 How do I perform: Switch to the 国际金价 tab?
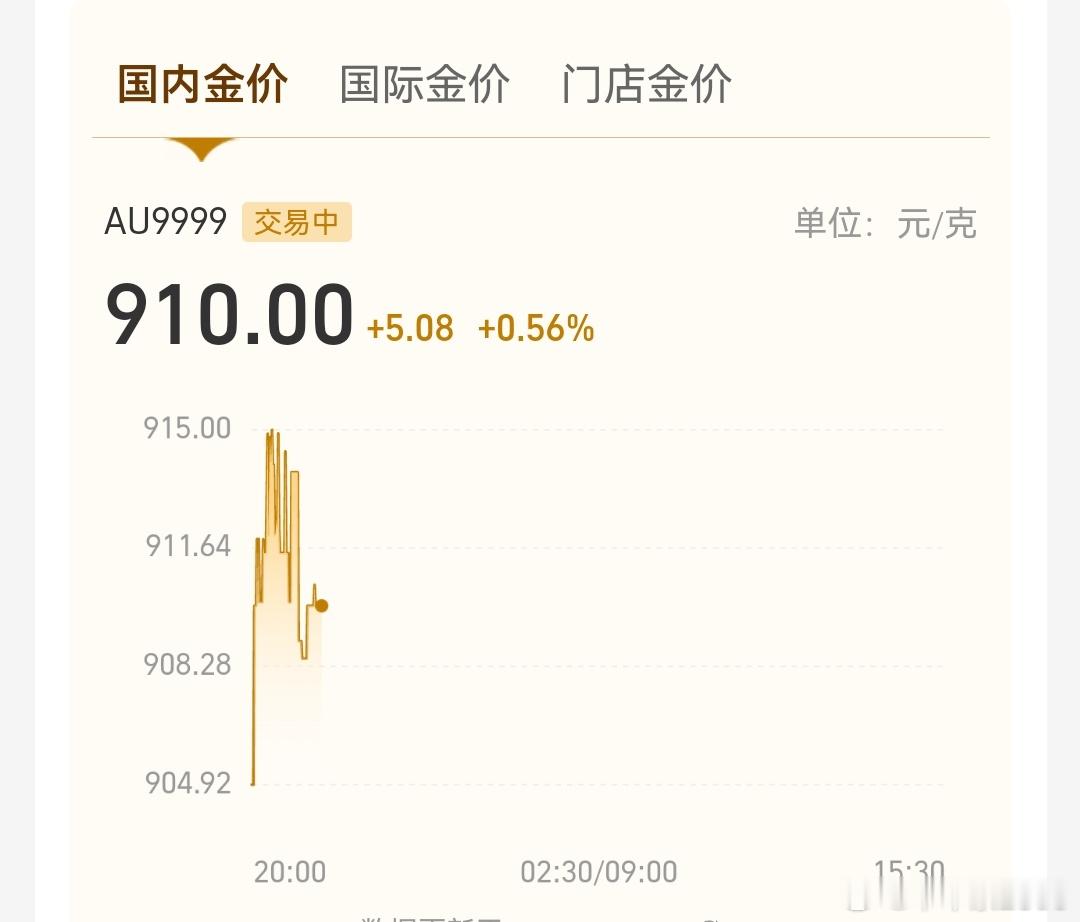click(424, 84)
